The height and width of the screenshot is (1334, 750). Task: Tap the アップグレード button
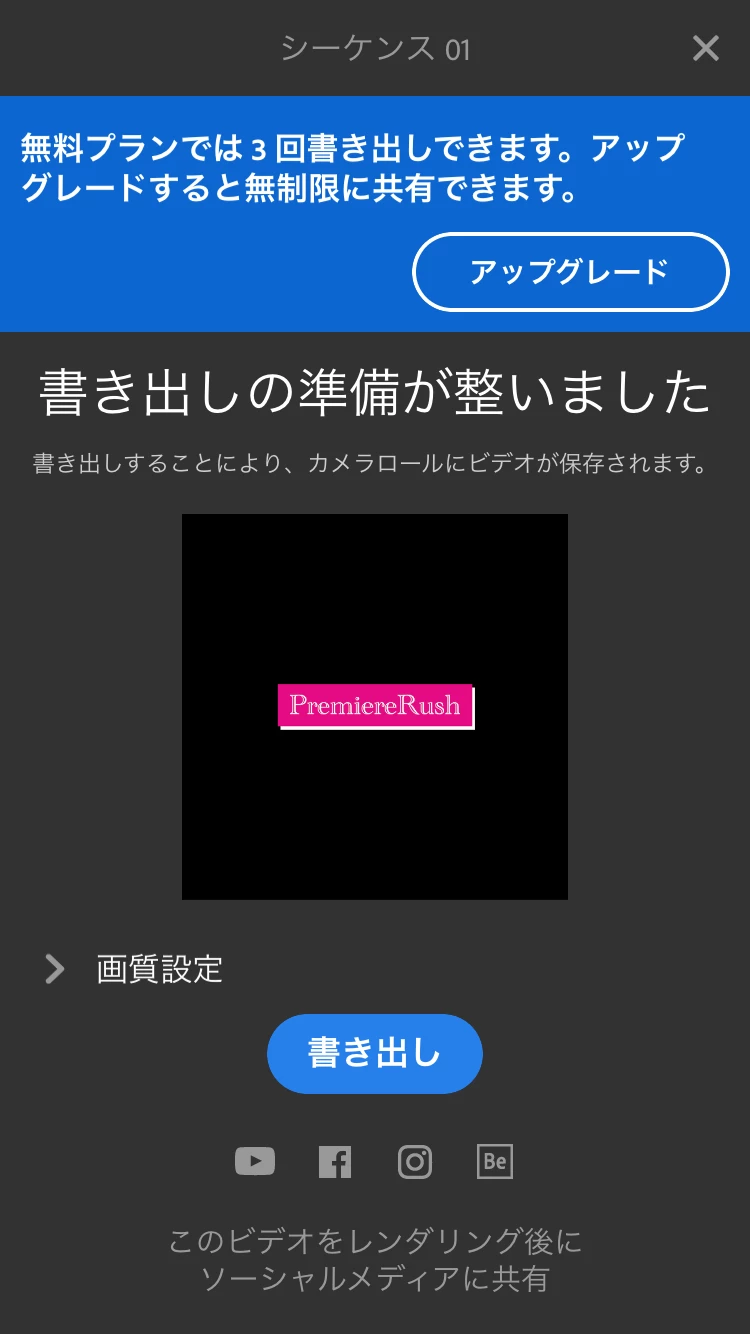point(570,272)
